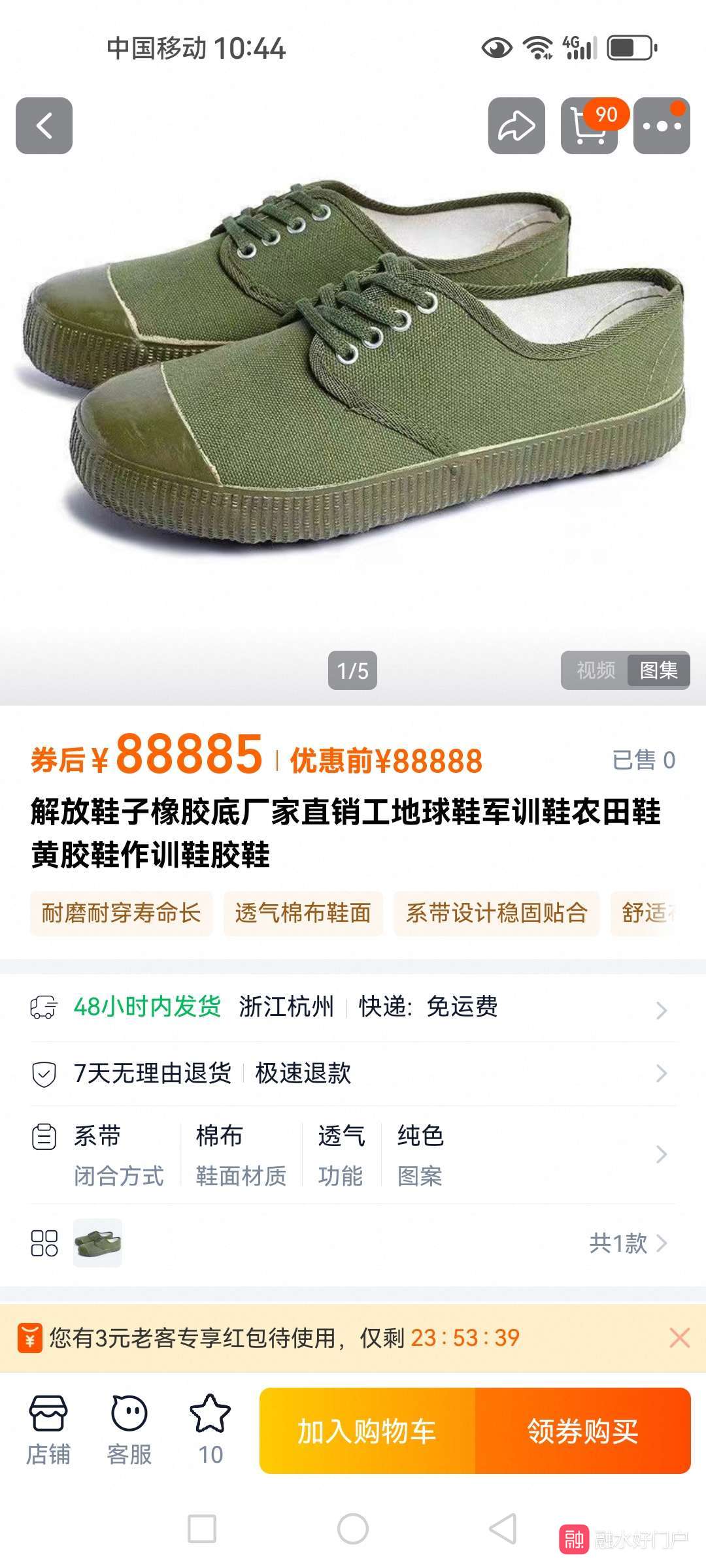Expand product parameters row with 系带

(353, 1155)
